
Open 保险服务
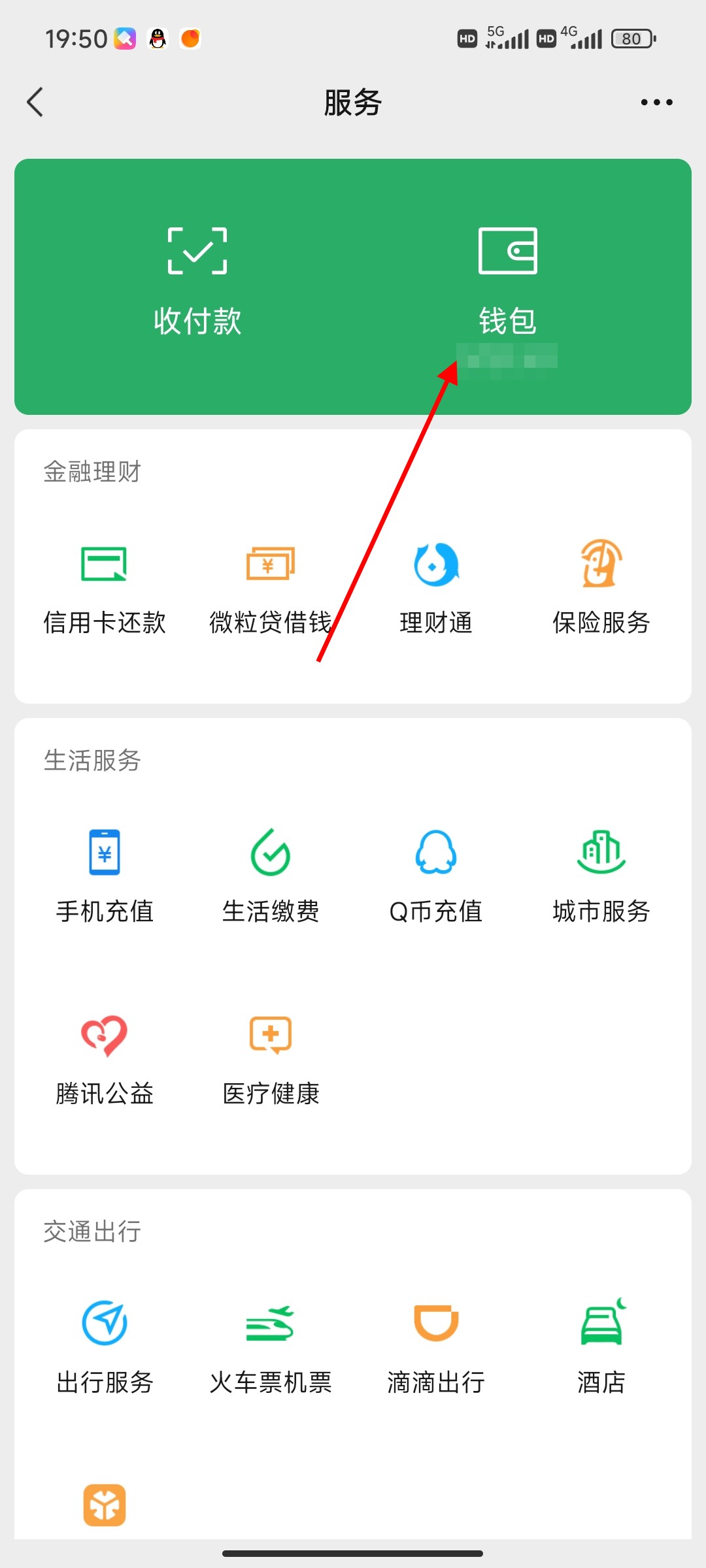(601, 588)
